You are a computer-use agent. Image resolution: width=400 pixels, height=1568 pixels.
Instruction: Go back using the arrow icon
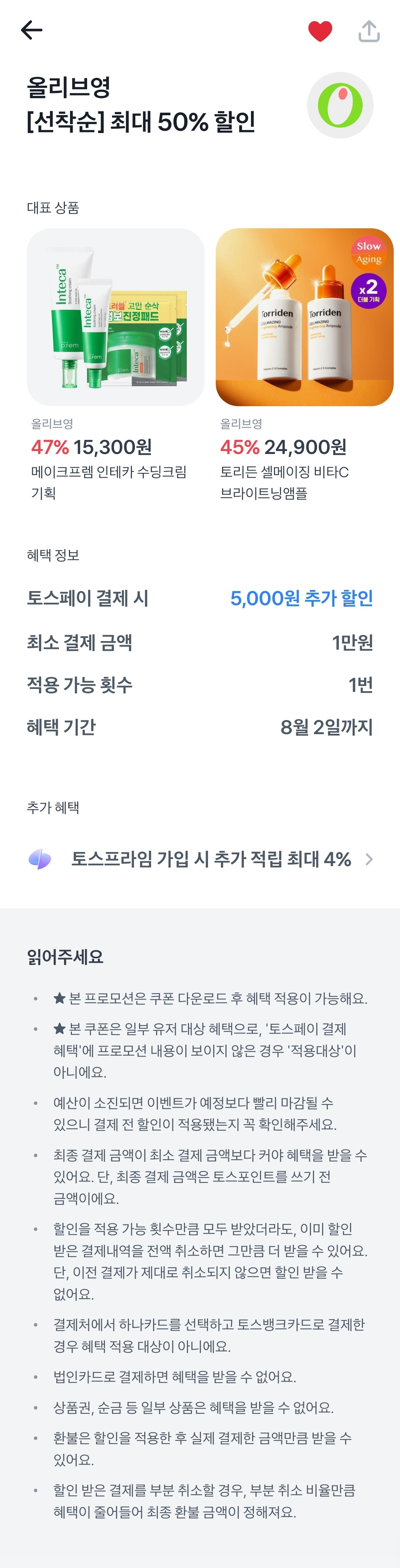click(32, 30)
